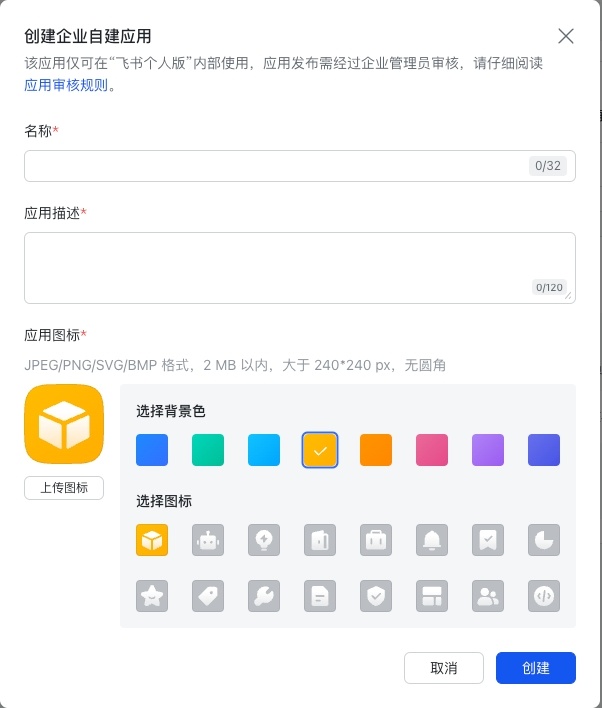Close the create app dialog
Viewport: 602px width, 708px height.
566,37
